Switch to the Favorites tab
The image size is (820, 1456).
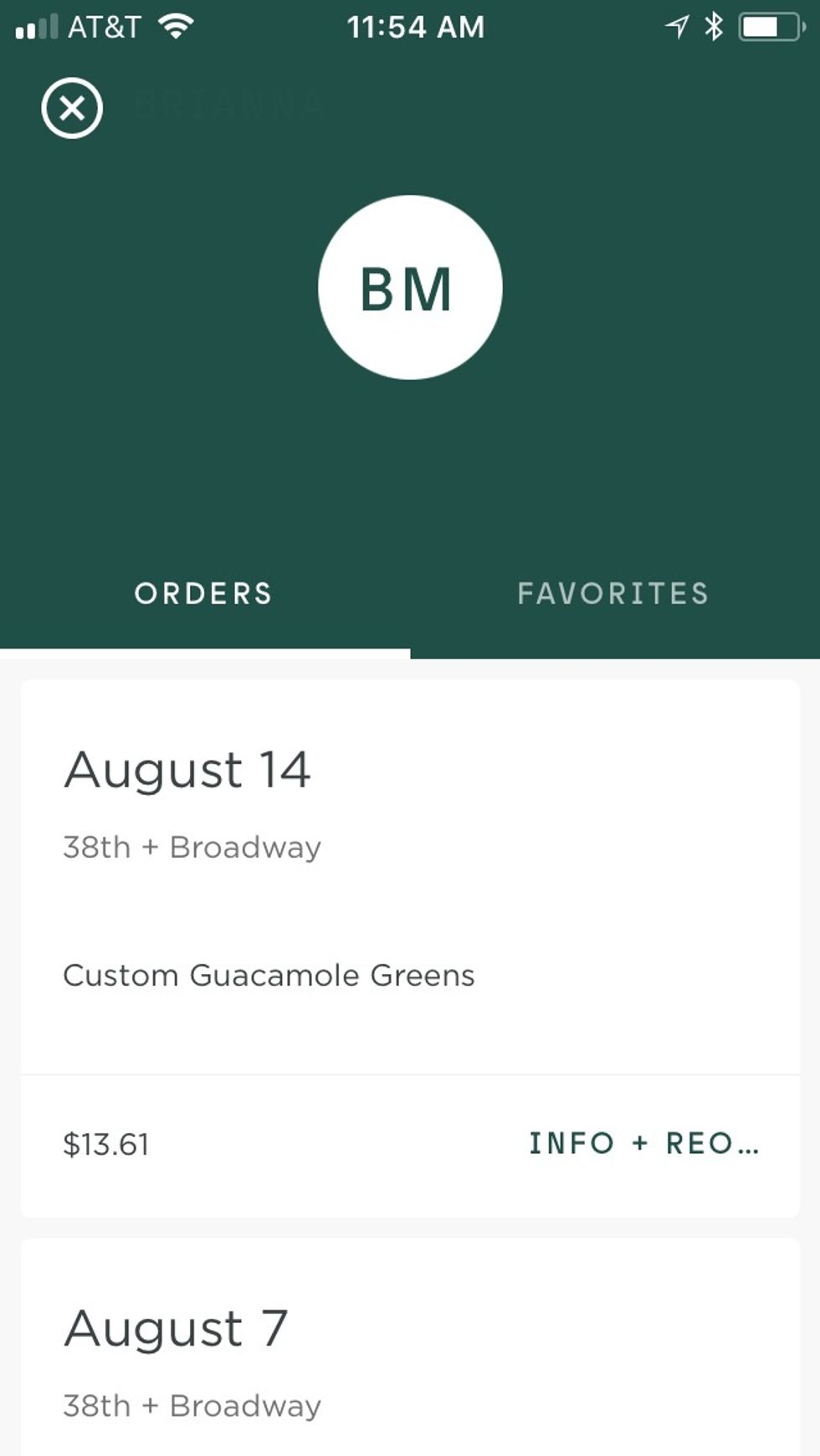tap(613, 593)
